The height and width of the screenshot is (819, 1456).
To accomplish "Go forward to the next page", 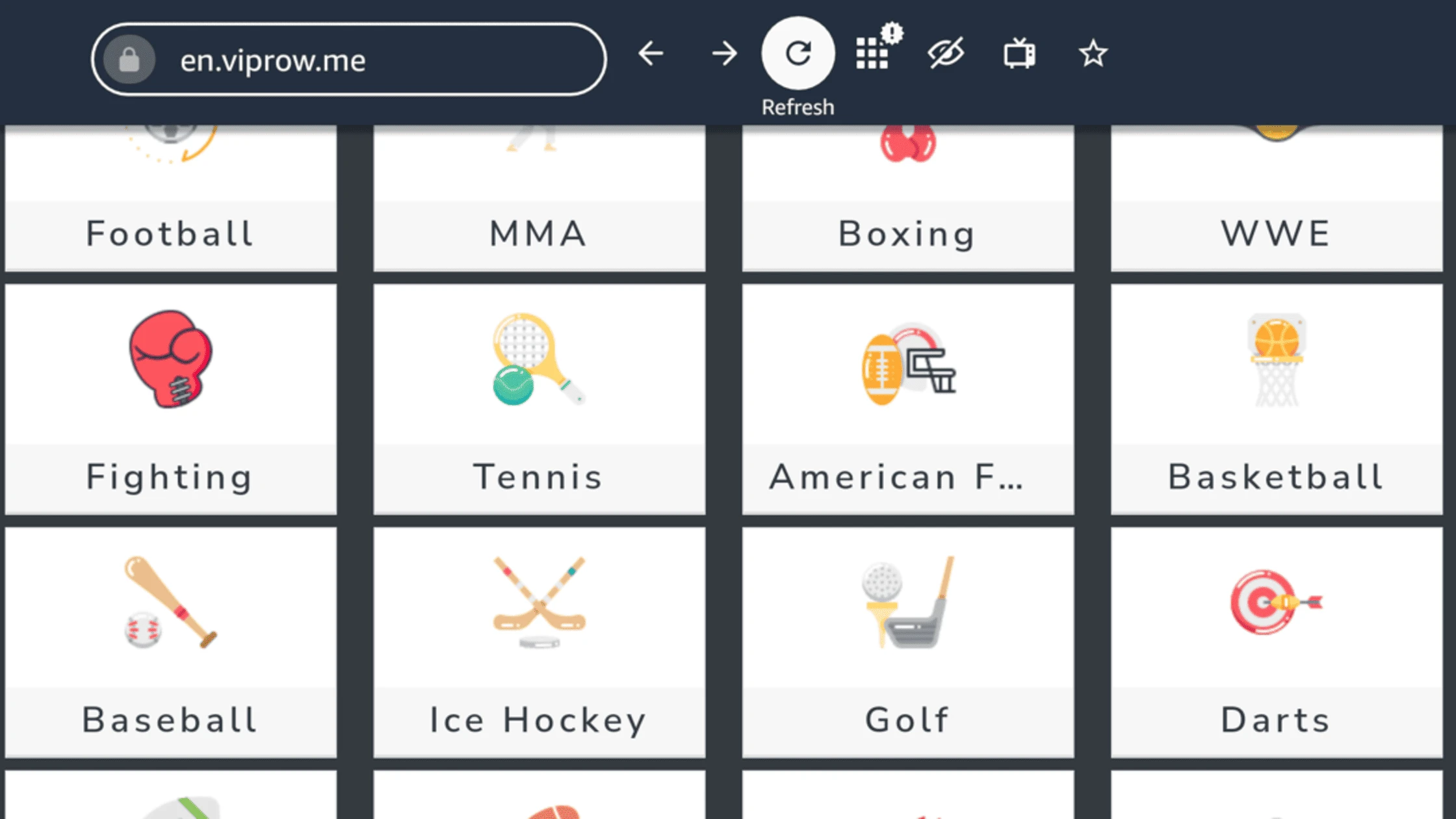I will (x=724, y=53).
